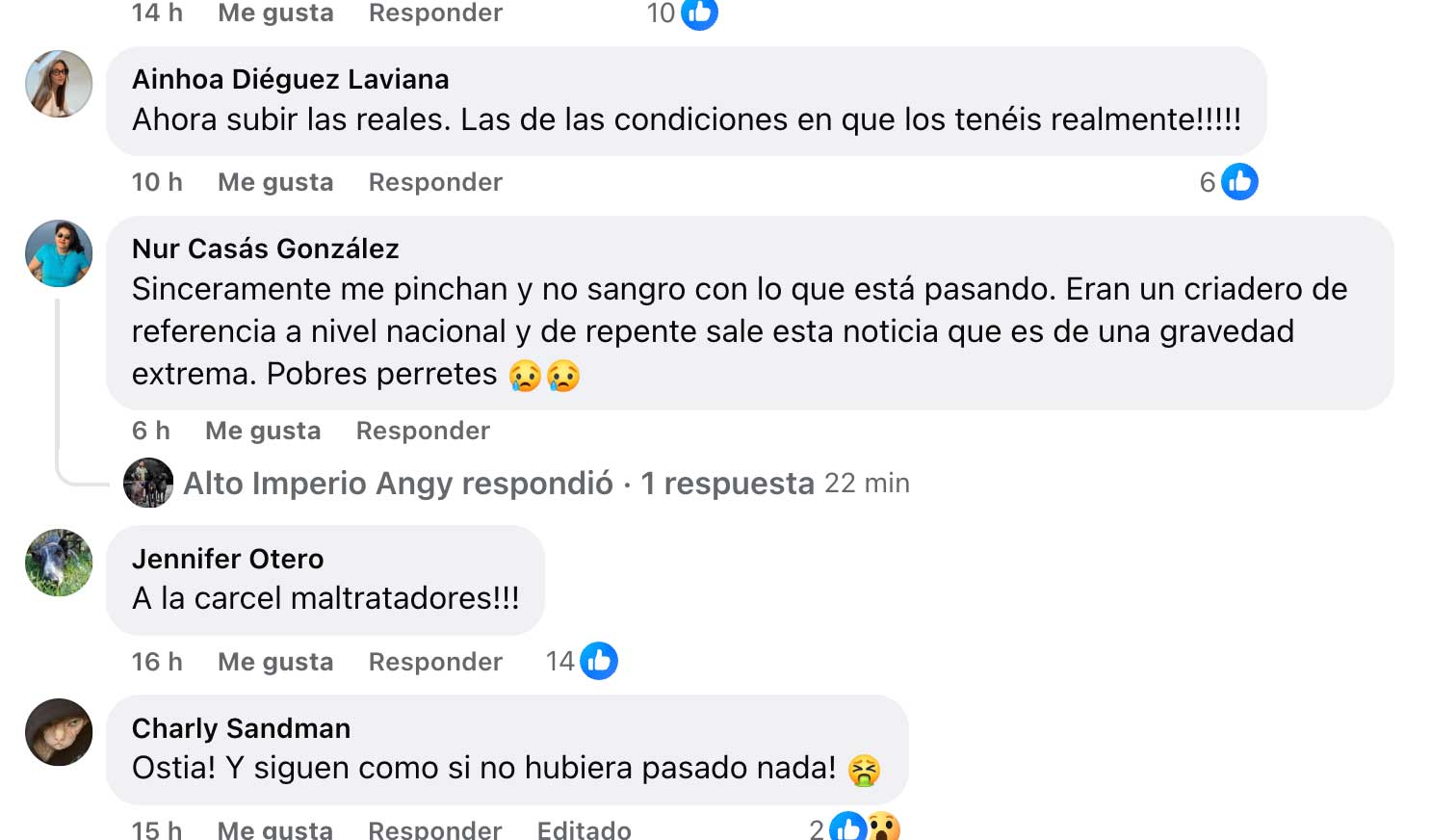Open Charly Sandman's profile from name
This screenshot has height=840, width=1456.
[x=241, y=728]
